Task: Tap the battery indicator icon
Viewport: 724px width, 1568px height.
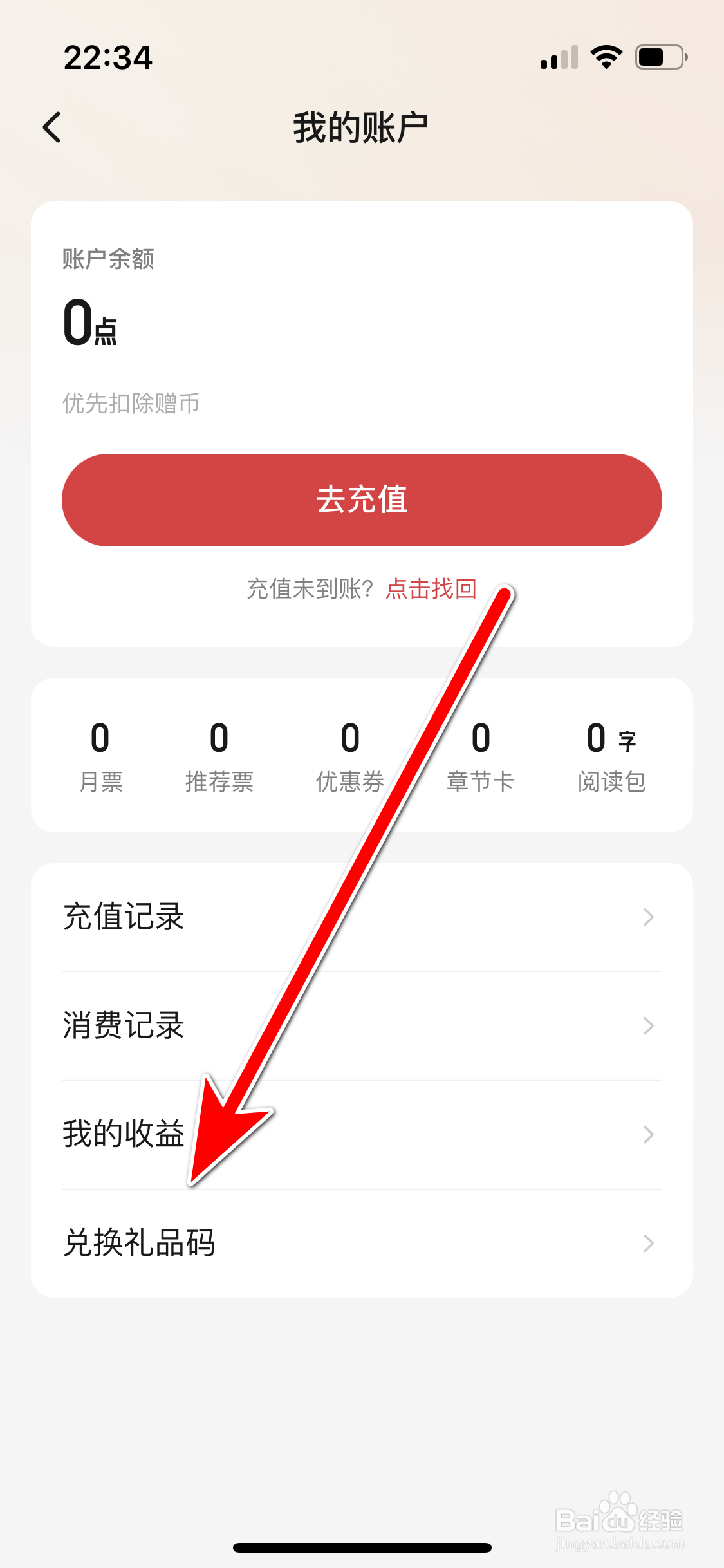Action: click(660, 57)
